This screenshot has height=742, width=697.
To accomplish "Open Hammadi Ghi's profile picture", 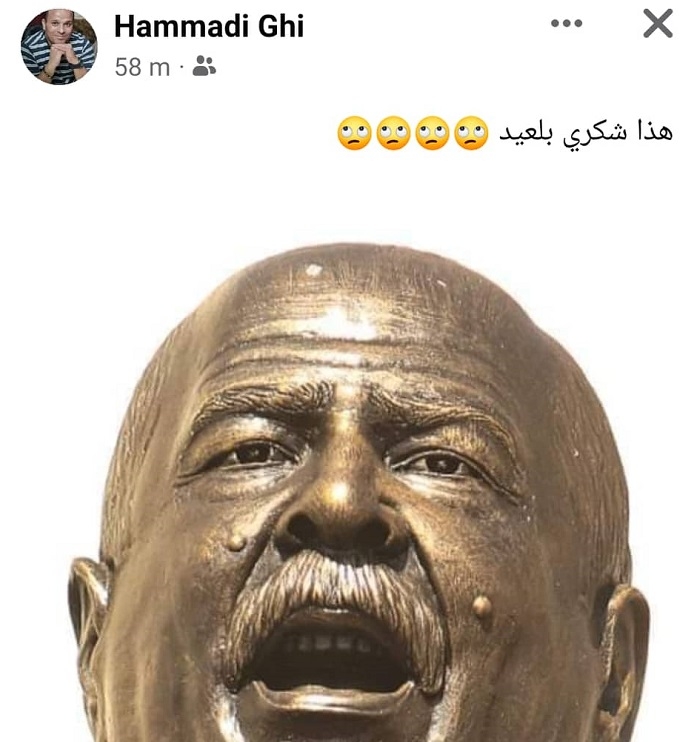I will tap(59, 47).
